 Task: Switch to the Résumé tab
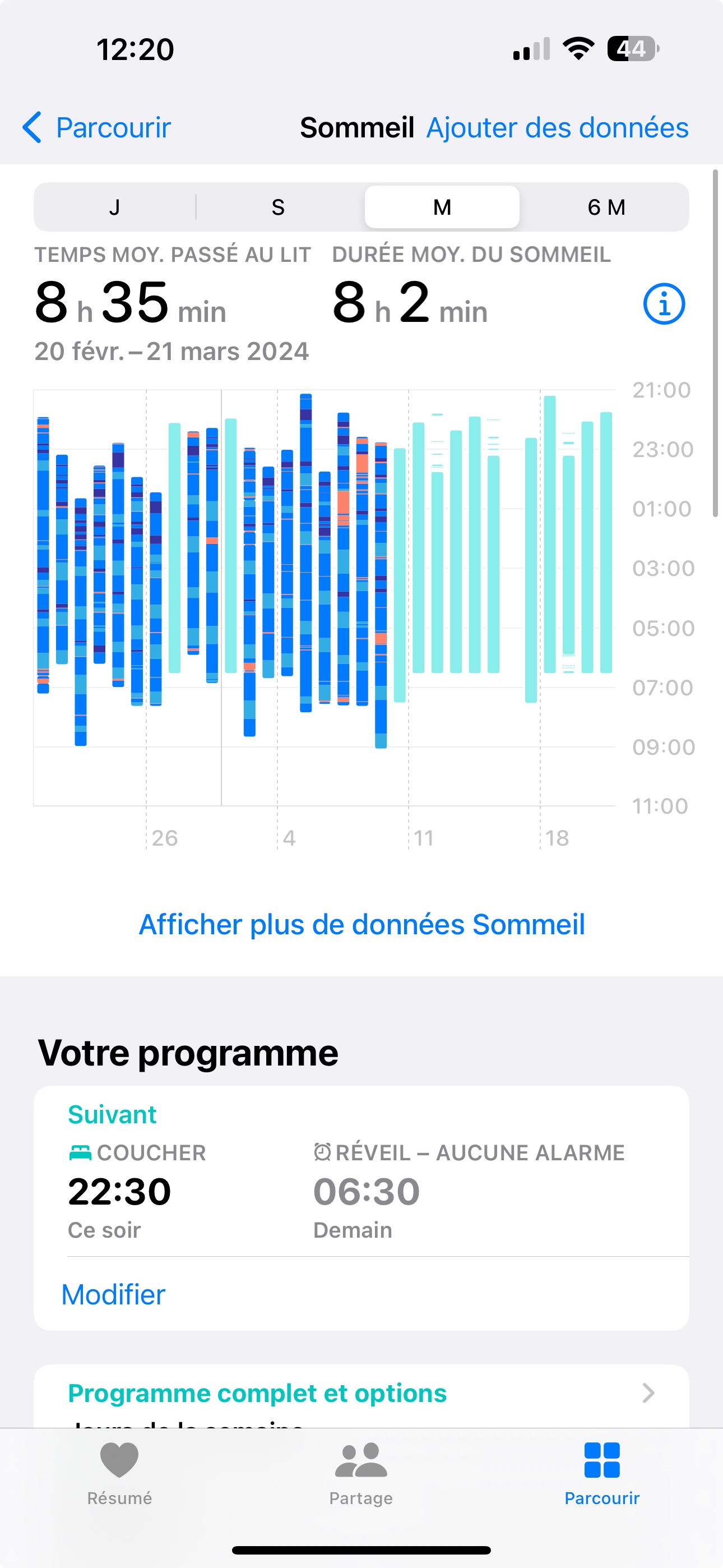point(119,1473)
